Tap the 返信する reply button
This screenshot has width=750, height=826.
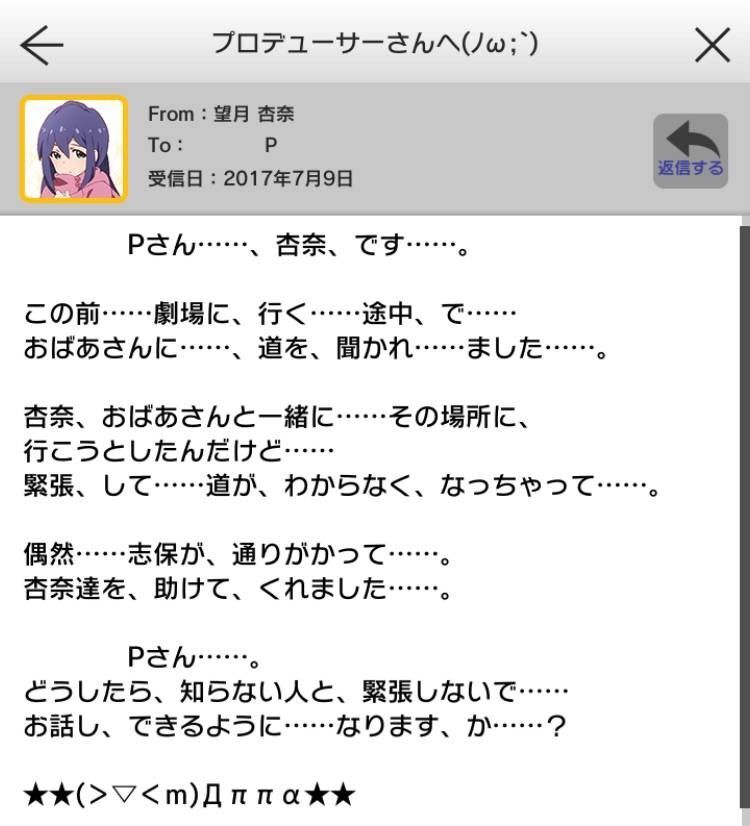[690, 151]
